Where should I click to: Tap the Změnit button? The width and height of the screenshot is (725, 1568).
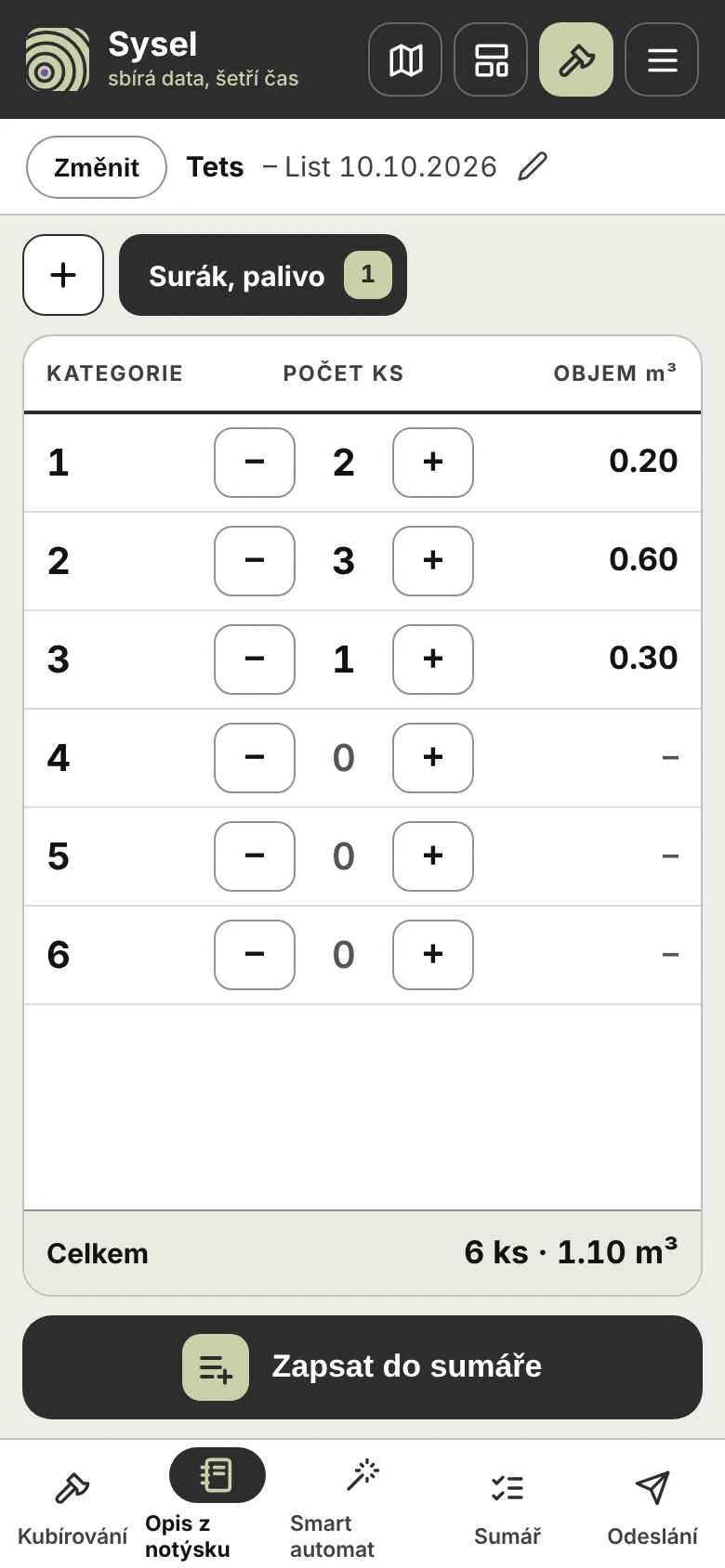point(97,167)
